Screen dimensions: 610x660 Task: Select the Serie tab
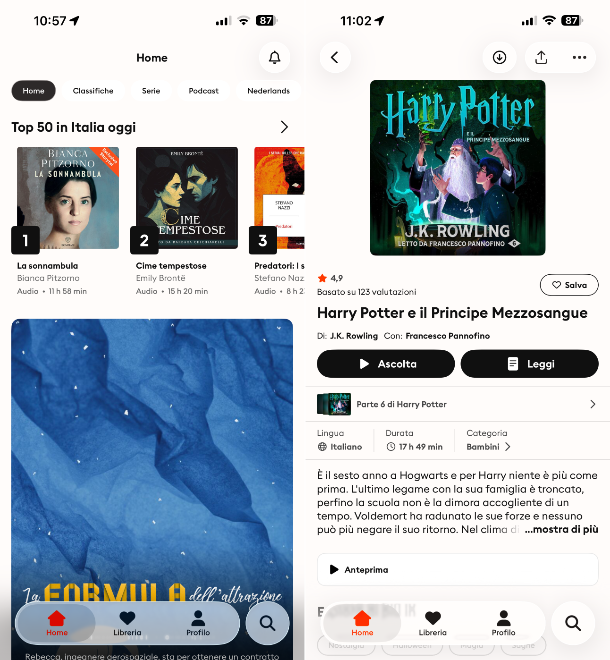point(151,91)
